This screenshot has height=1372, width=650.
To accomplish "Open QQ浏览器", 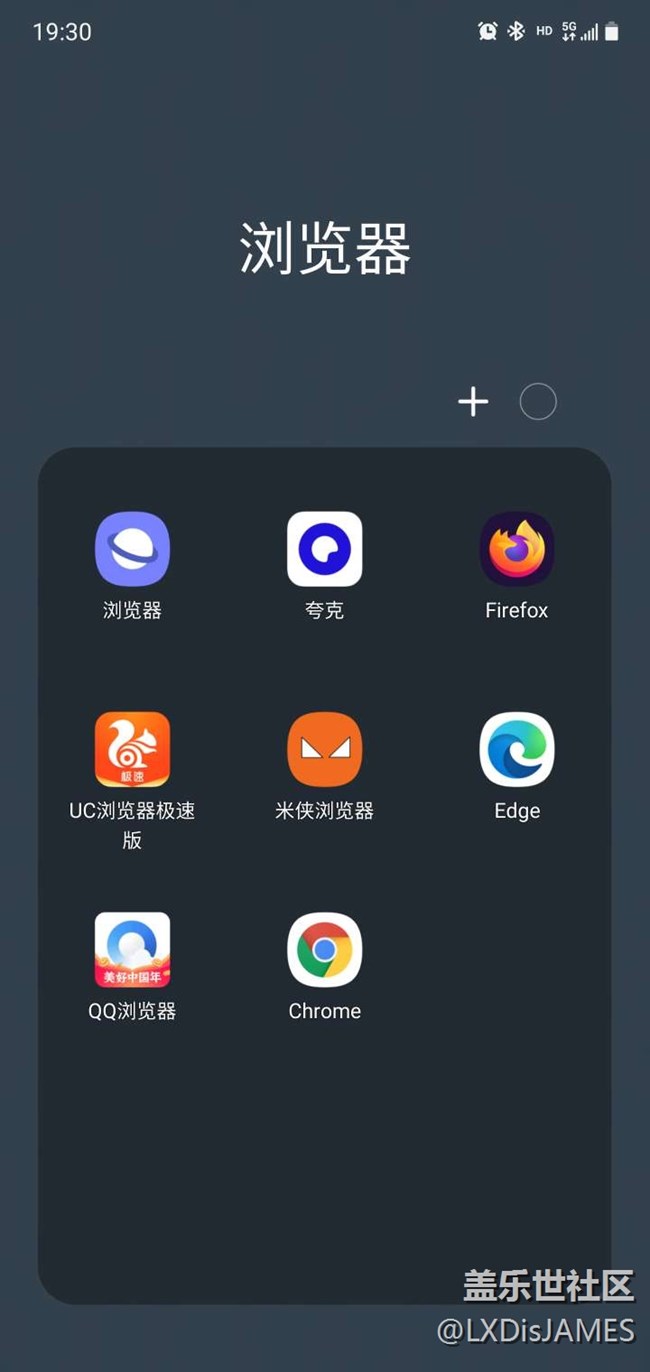I will (x=132, y=950).
